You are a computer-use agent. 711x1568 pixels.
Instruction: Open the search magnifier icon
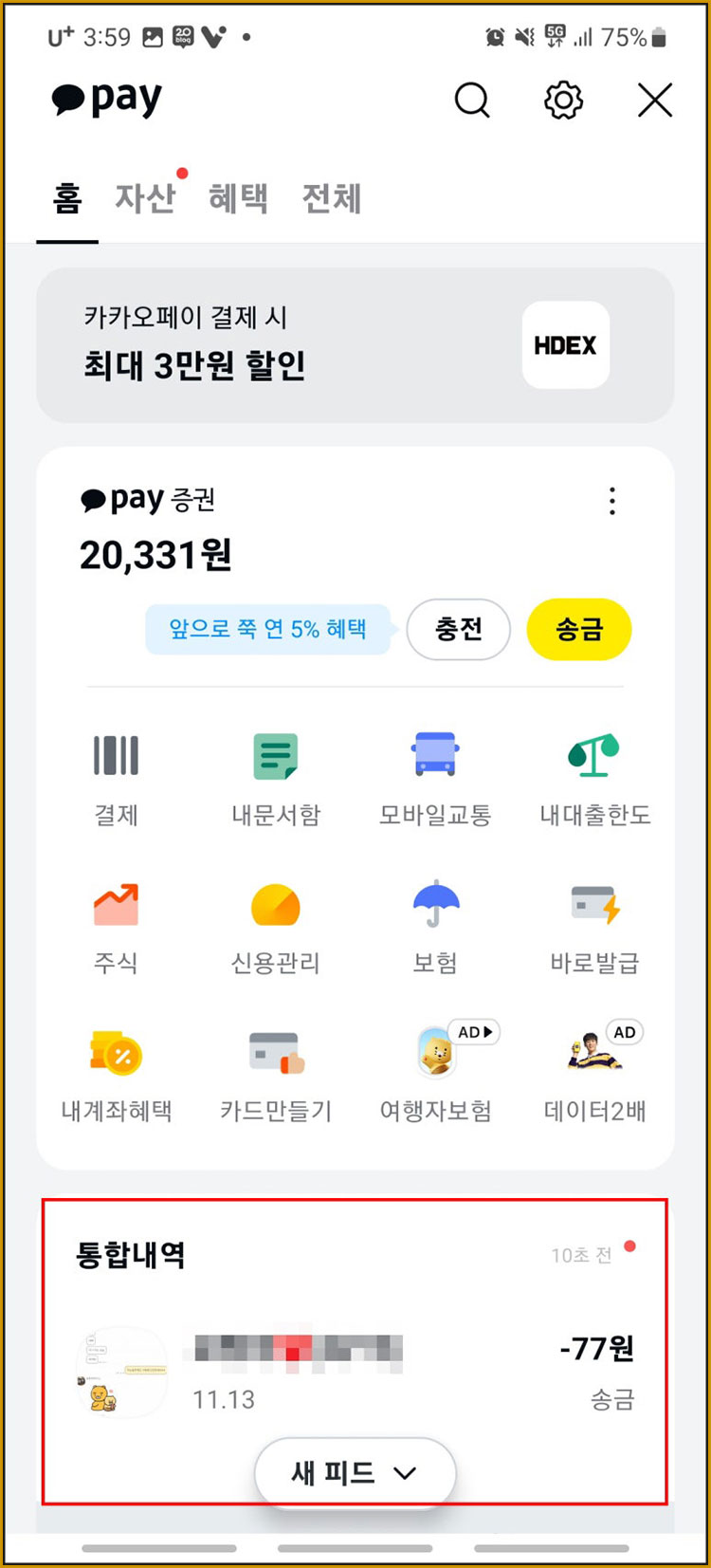(x=472, y=100)
